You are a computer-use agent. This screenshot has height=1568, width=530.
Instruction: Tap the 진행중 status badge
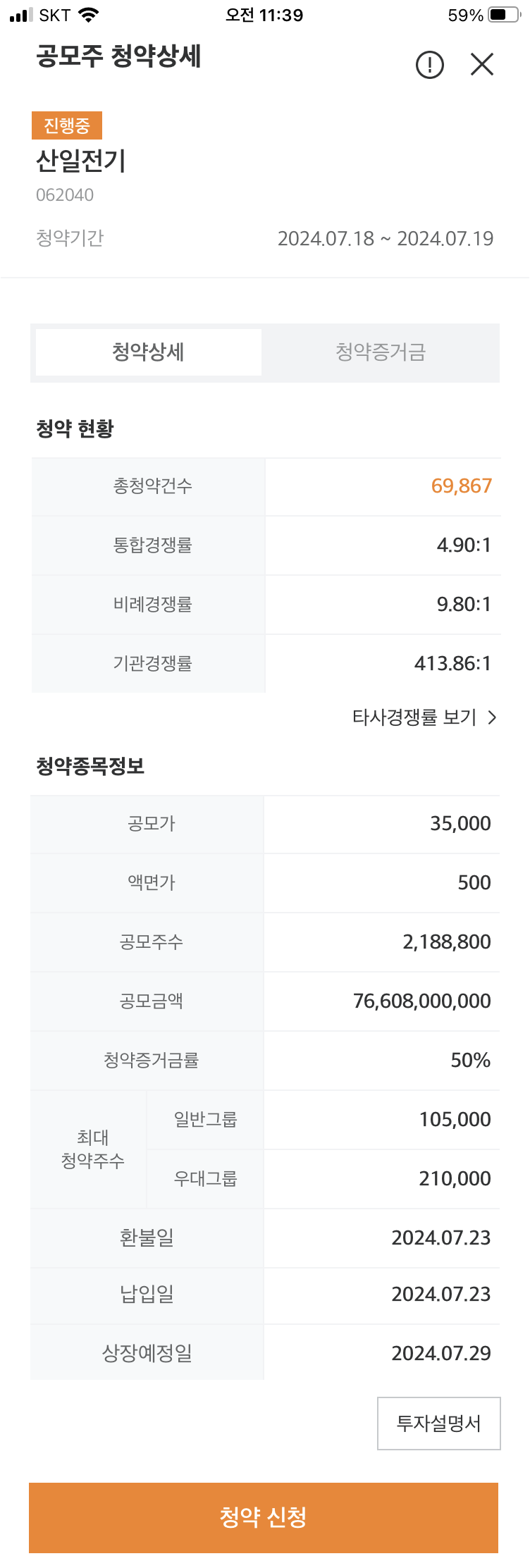point(68,125)
